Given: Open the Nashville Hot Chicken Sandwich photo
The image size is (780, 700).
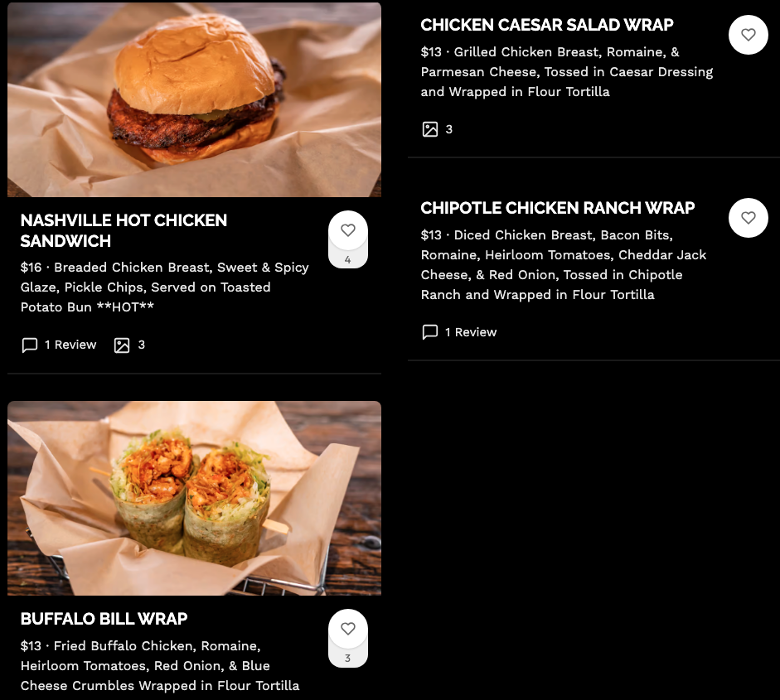Looking at the screenshot, I should tap(194, 99).
